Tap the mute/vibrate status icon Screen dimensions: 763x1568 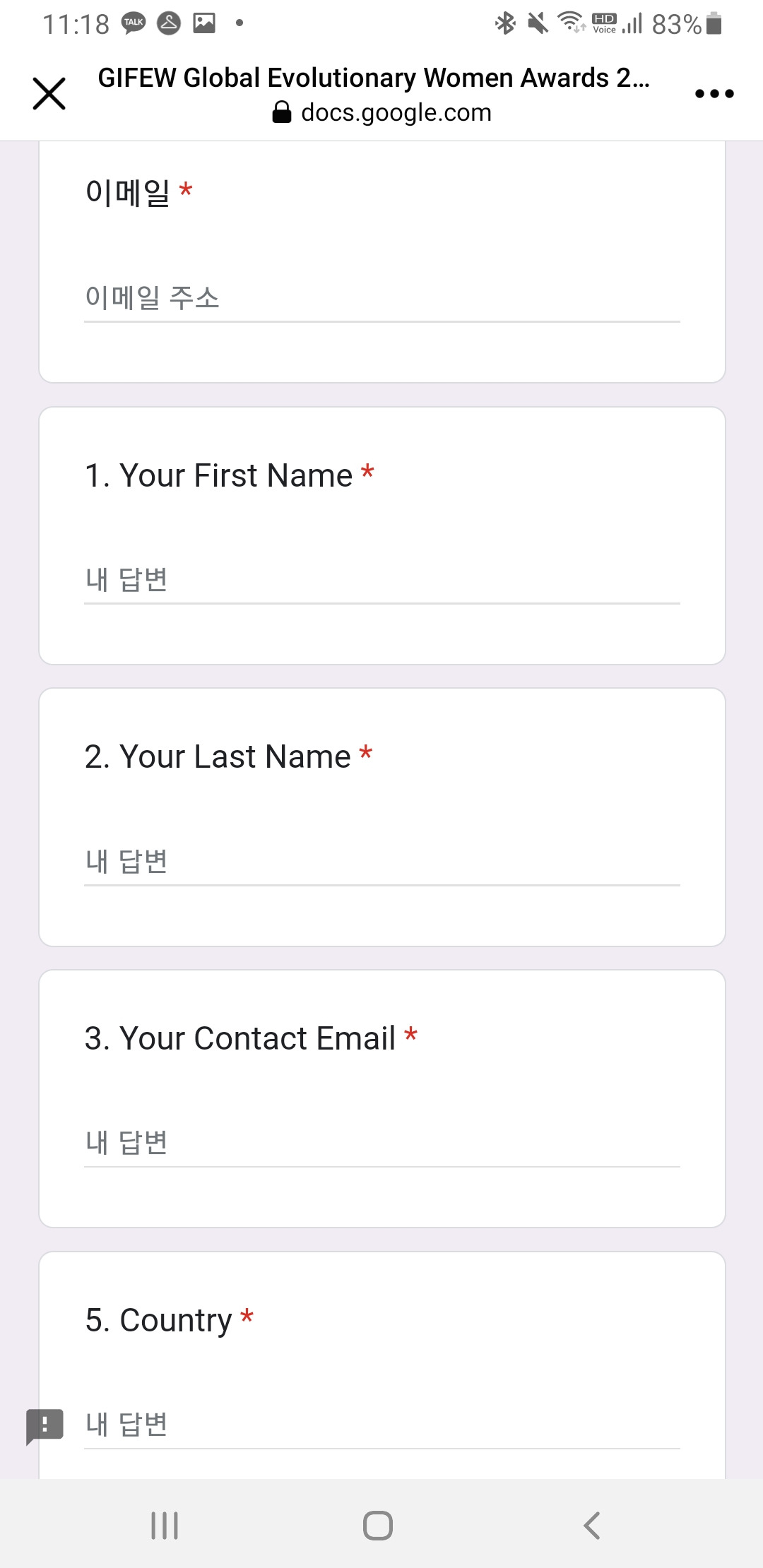click(x=537, y=22)
